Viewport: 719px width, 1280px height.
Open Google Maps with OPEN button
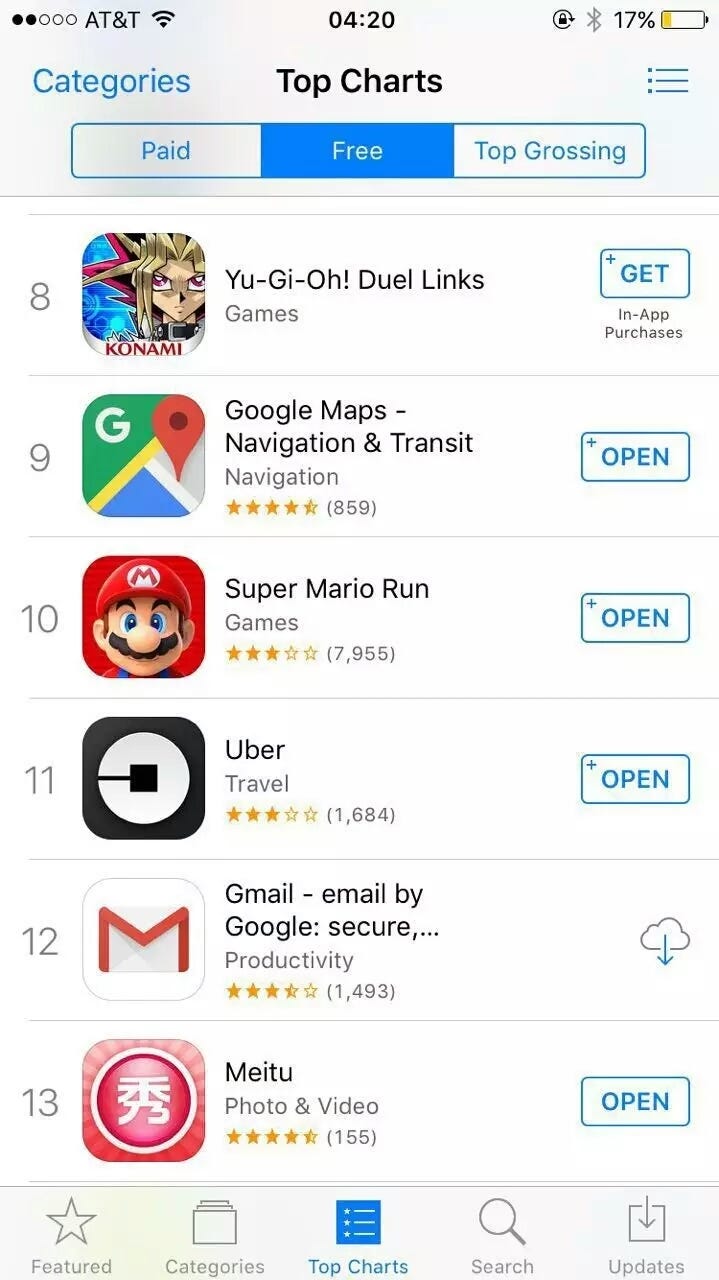(x=635, y=457)
